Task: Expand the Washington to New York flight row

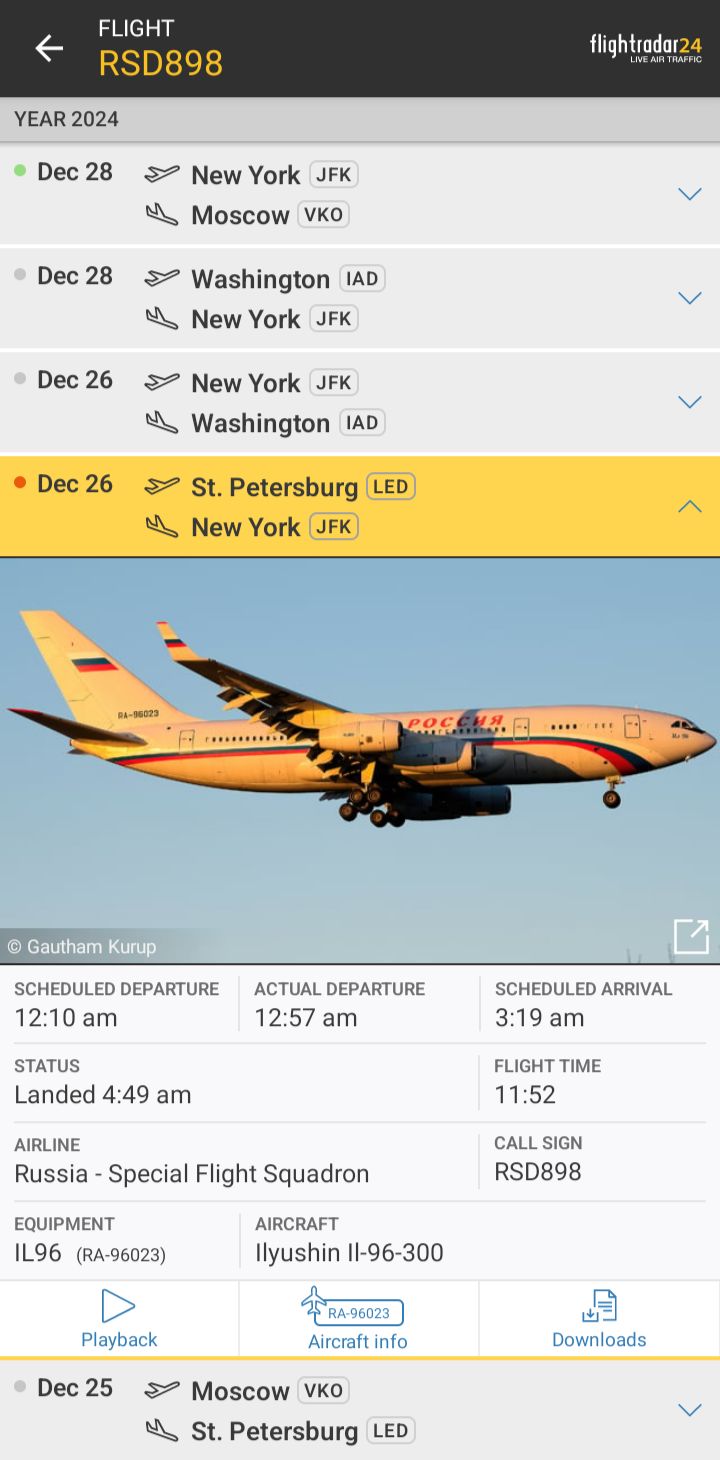Action: coord(689,298)
